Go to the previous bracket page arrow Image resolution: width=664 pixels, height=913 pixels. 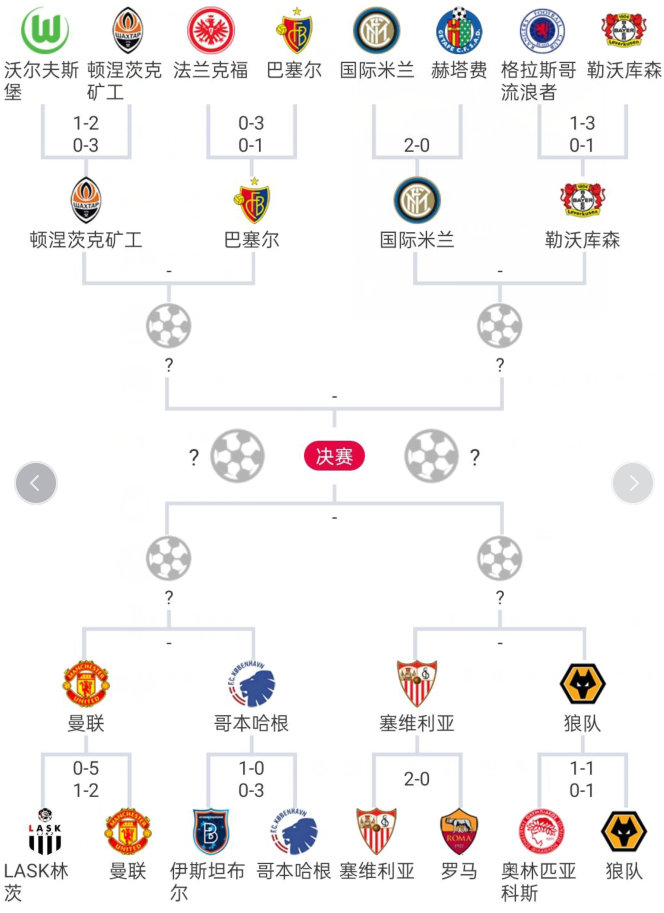click(x=36, y=483)
